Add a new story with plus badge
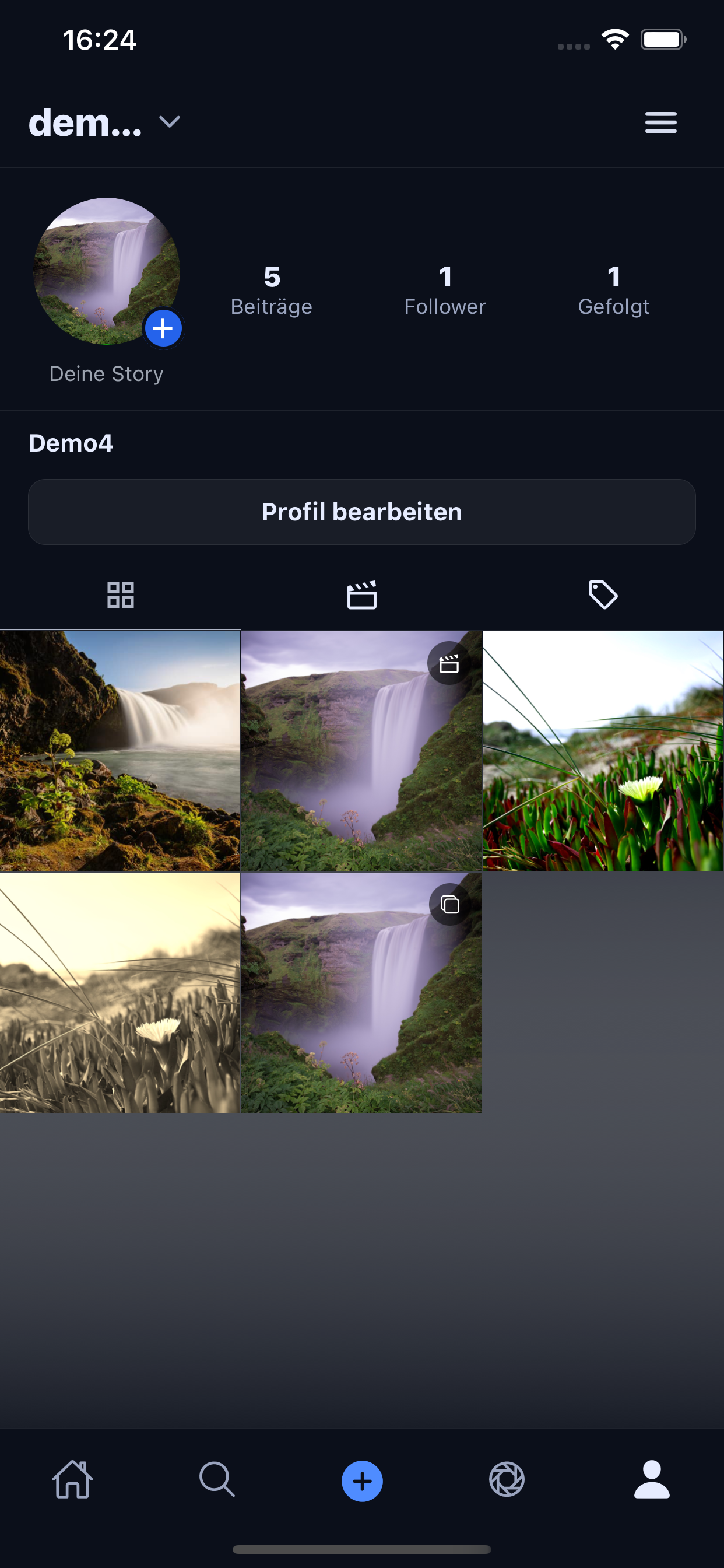Viewport: 724px width, 1568px height. click(163, 328)
